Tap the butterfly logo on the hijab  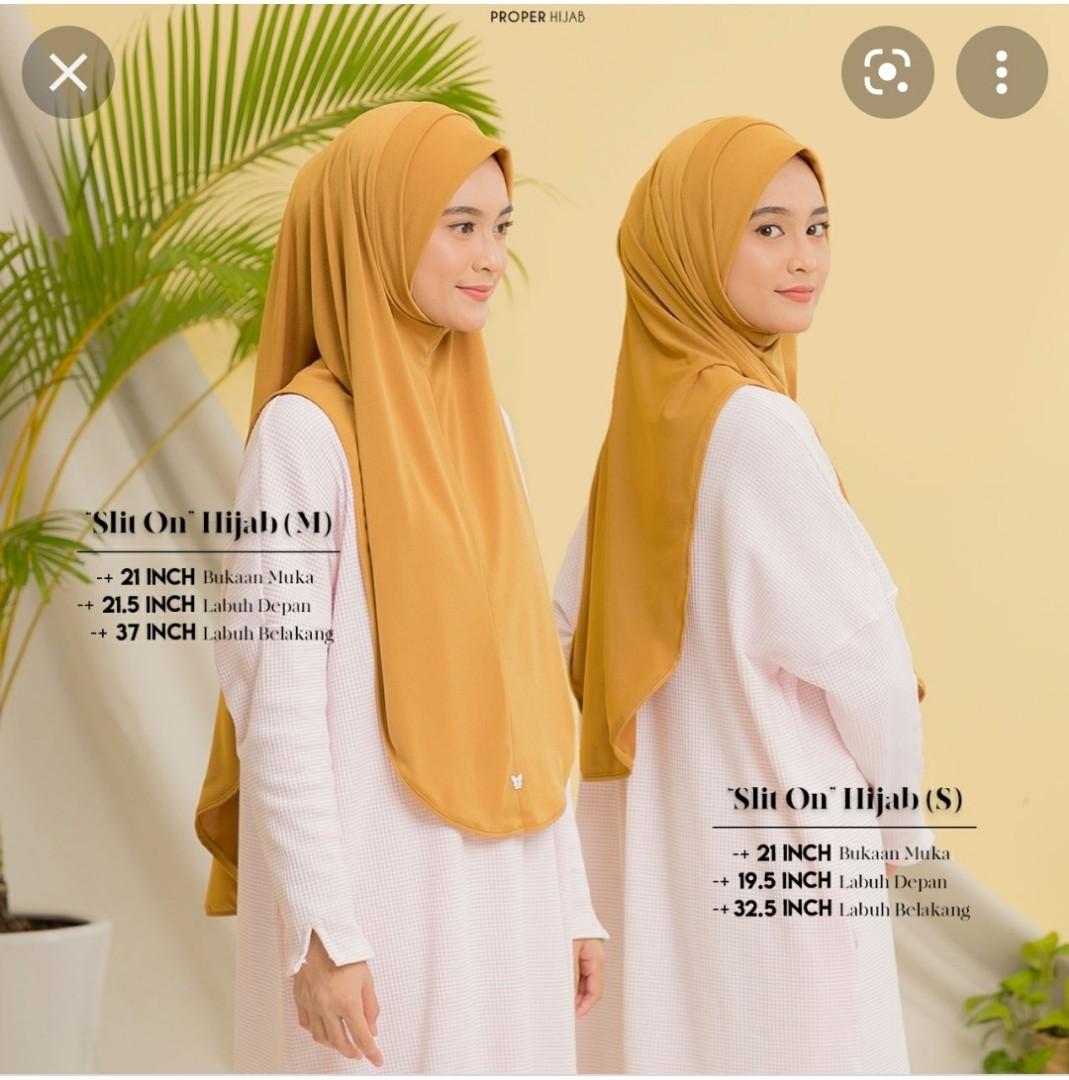[517, 782]
